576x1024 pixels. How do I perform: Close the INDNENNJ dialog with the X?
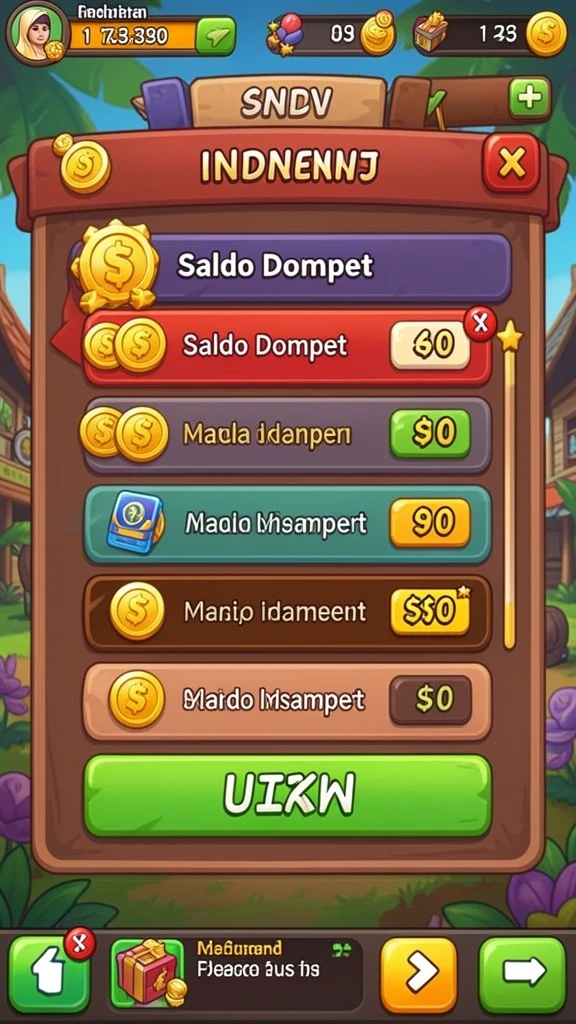pyautogui.click(x=511, y=164)
